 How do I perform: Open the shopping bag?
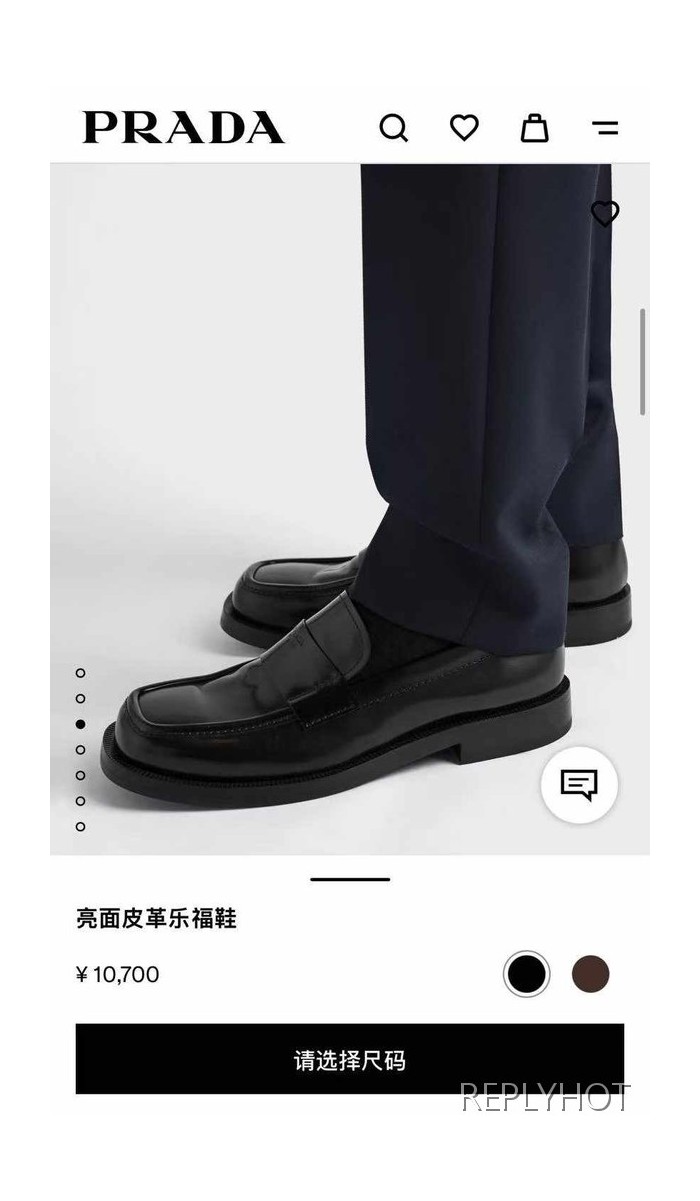click(x=535, y=128)
